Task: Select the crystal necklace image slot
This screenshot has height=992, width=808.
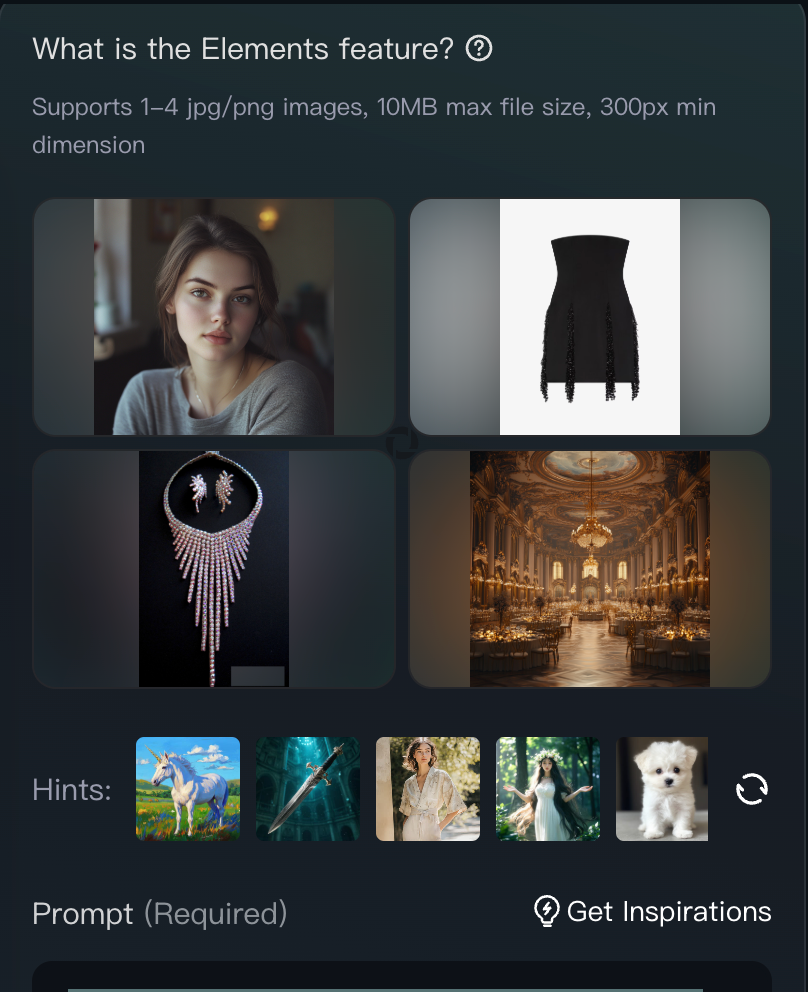Action: (x=214, y=569)
